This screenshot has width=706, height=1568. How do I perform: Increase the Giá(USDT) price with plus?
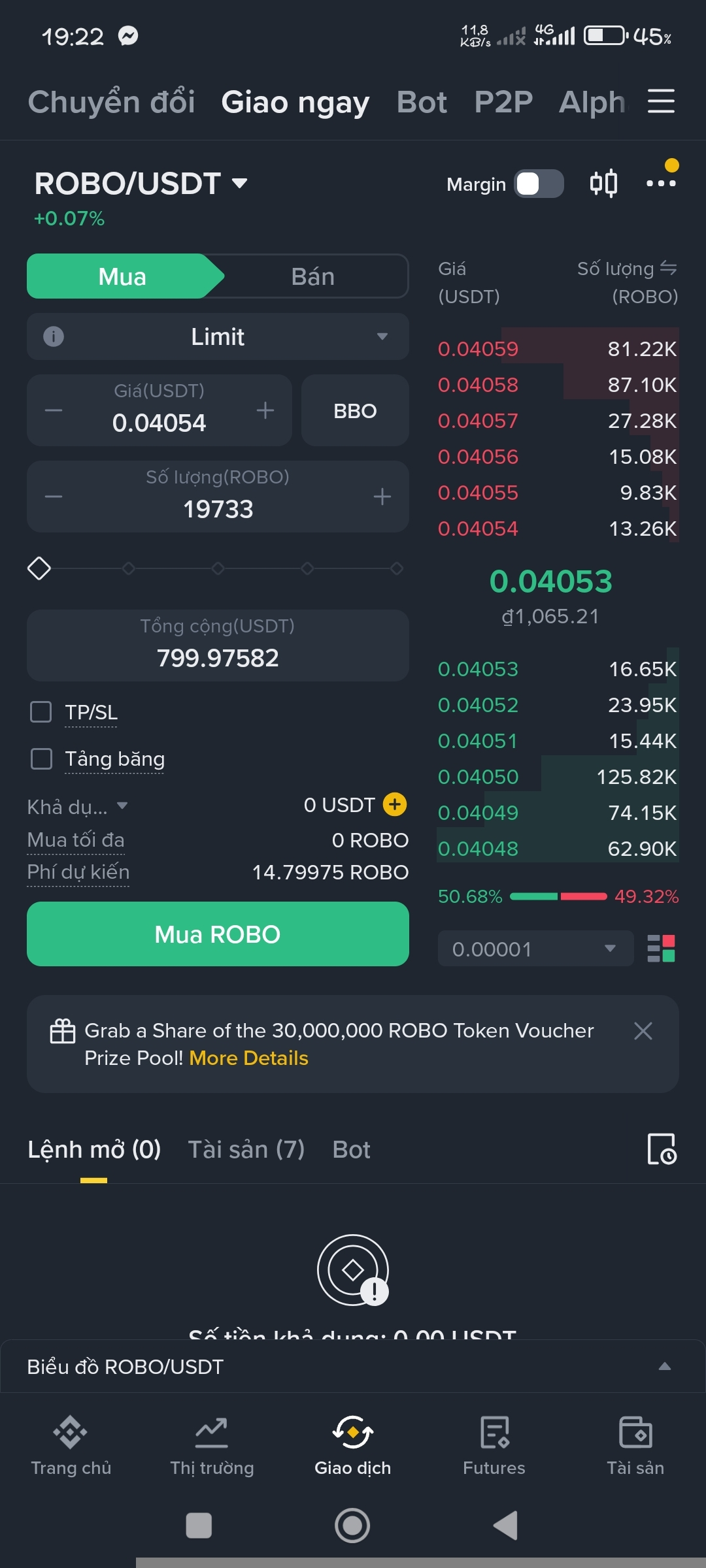pyautogui.click(x=265, y=410)
